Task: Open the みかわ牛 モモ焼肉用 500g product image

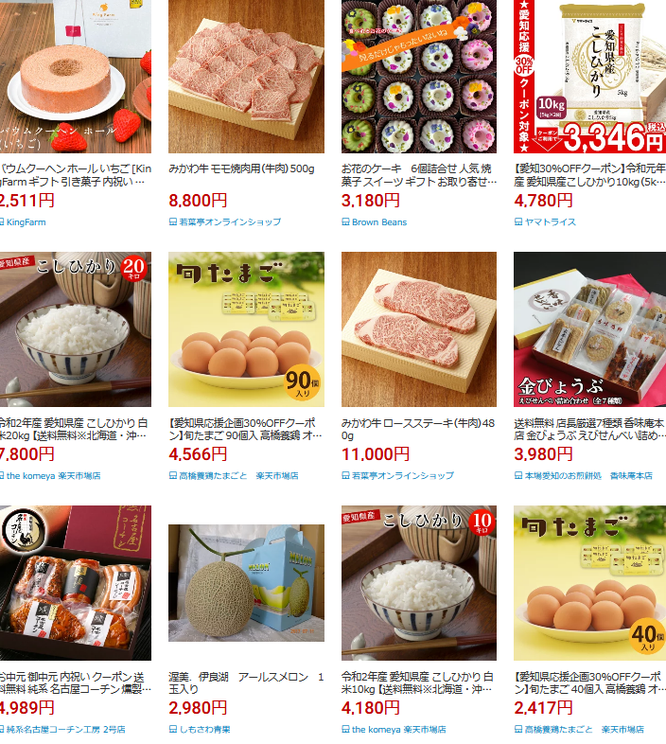Action: coord(246,76)
